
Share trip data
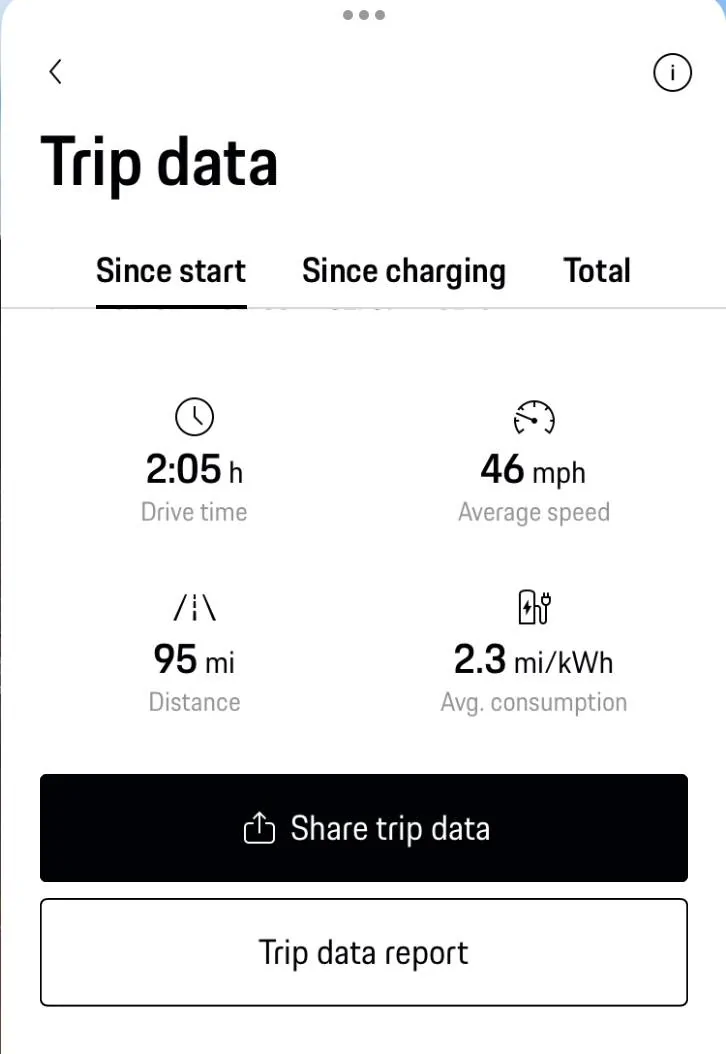click(364, 828)
